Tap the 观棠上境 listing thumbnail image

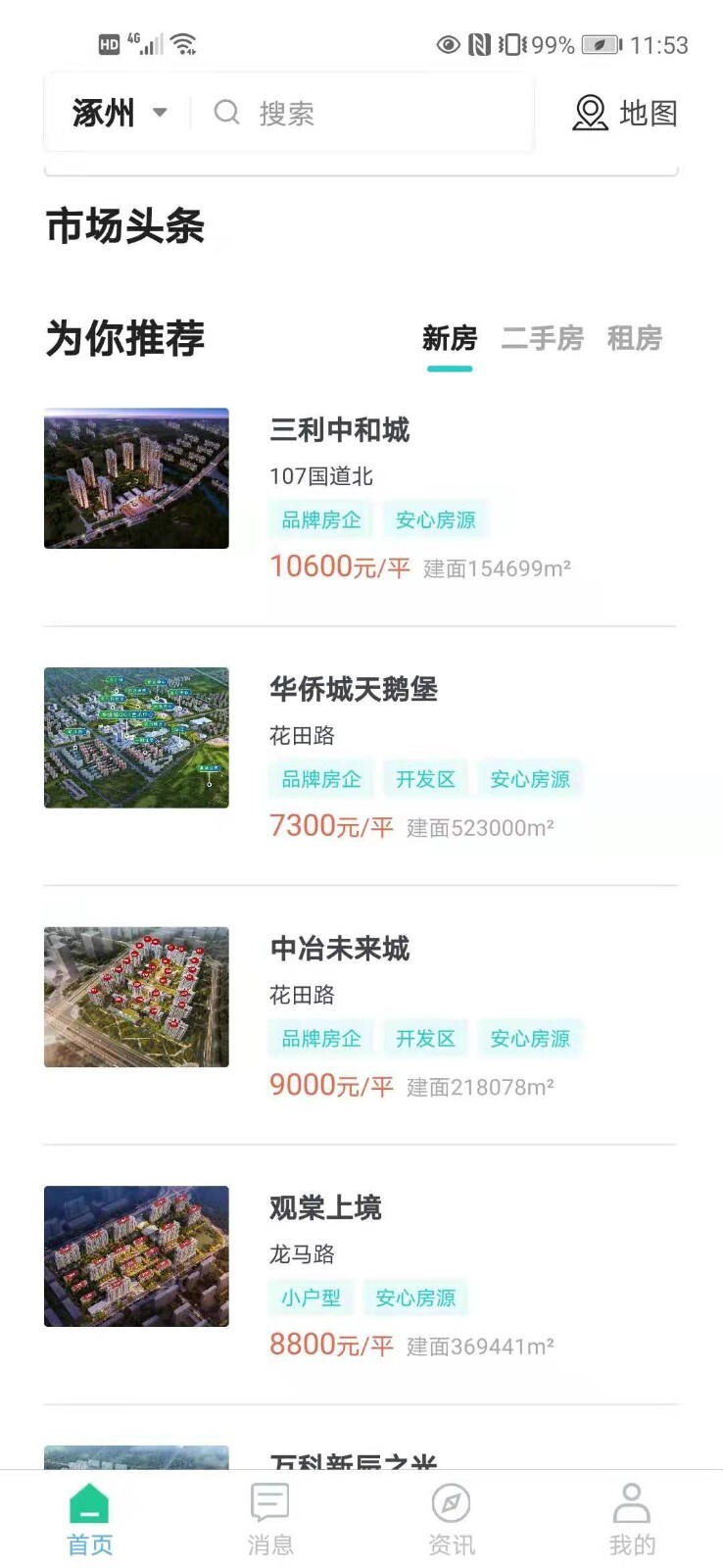coord(135,1255)
